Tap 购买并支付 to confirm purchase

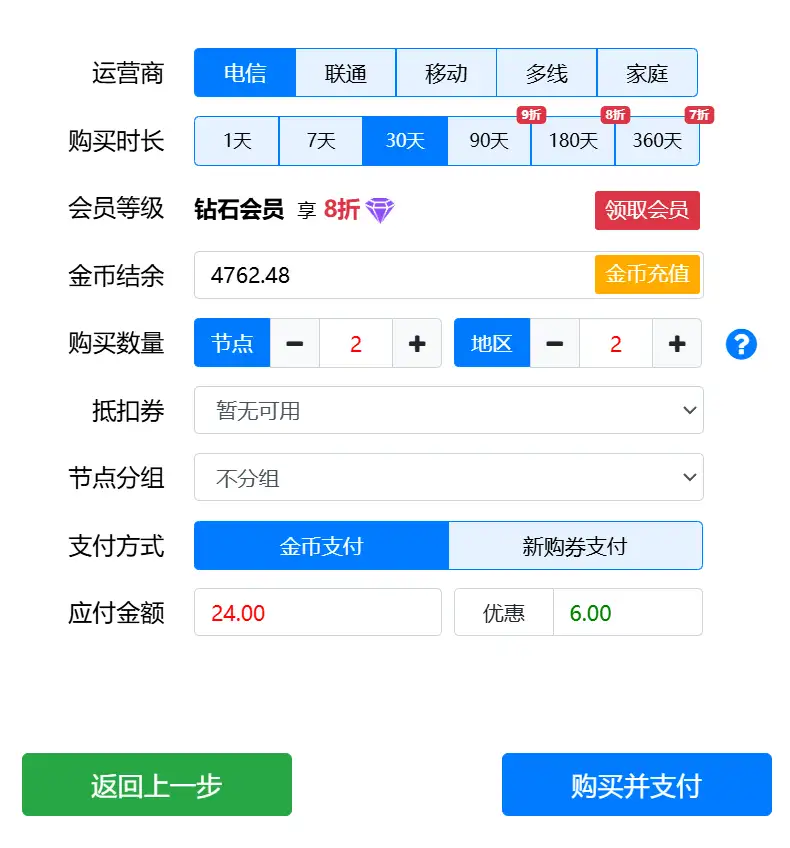point(636,785)
